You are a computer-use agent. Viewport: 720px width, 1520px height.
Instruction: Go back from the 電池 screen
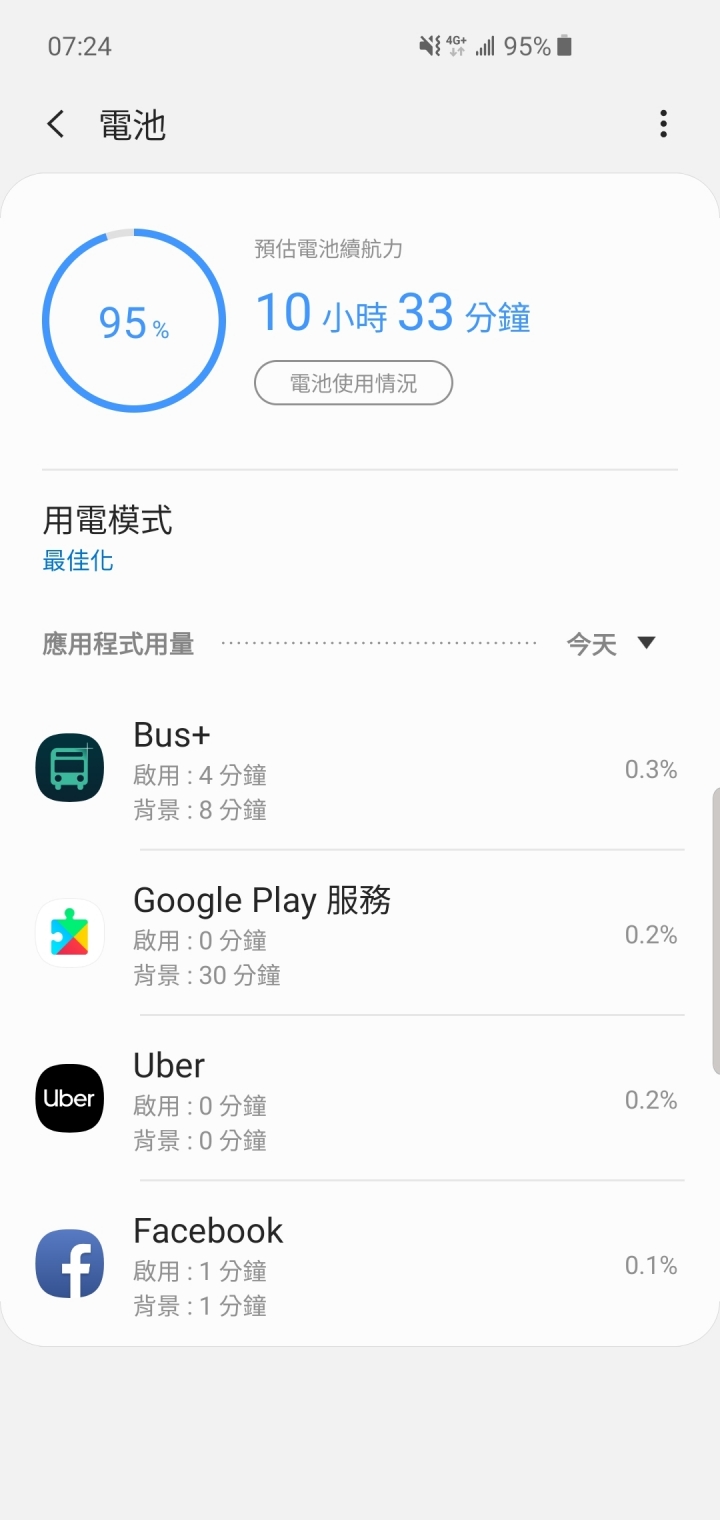pyautogui.click(x=56, y=125)
